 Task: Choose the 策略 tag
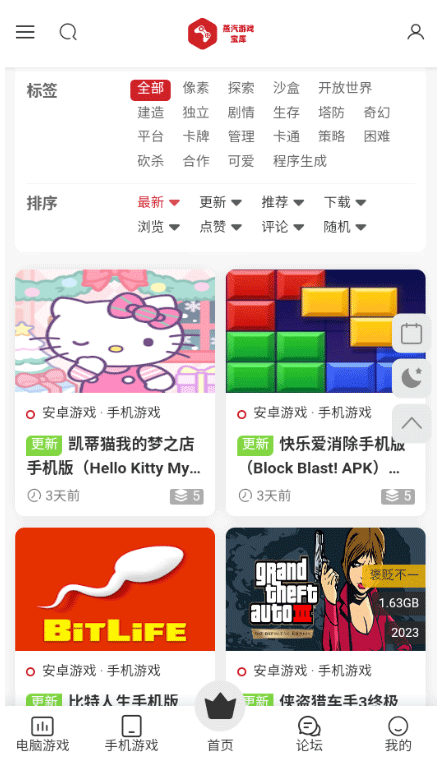[x=332, y=136]
